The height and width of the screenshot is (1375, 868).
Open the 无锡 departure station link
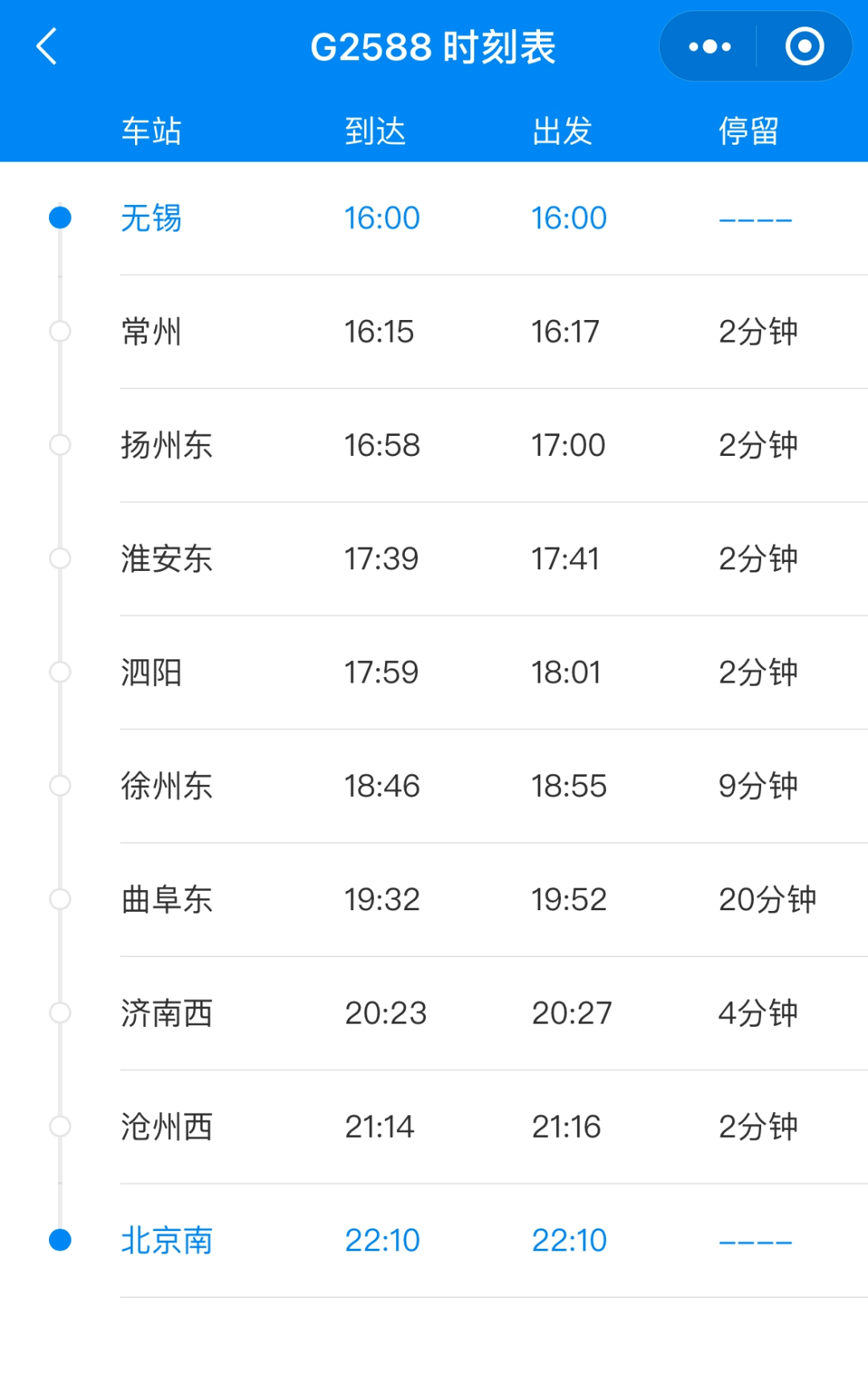[x=151, y=217]
